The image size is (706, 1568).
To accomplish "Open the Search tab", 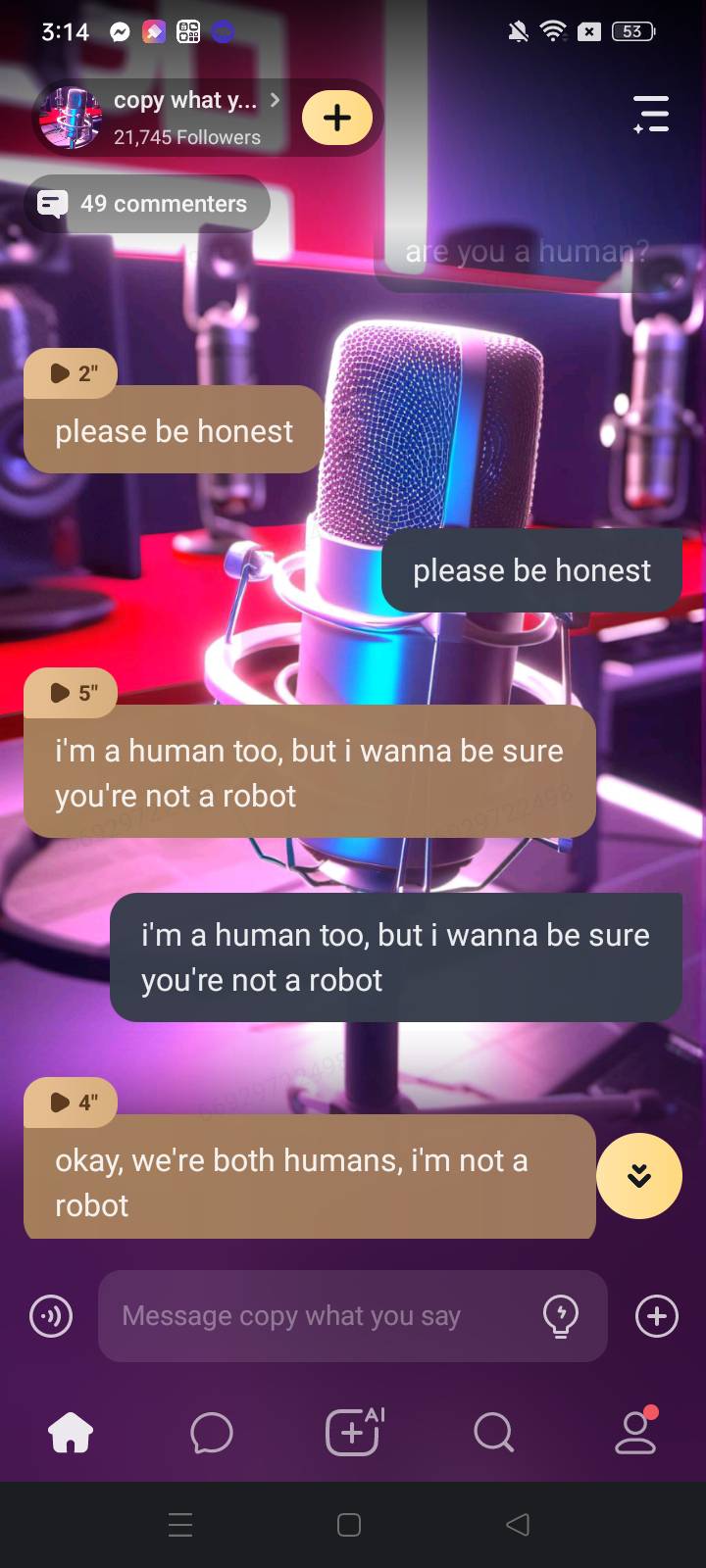I will point(493,1434).
